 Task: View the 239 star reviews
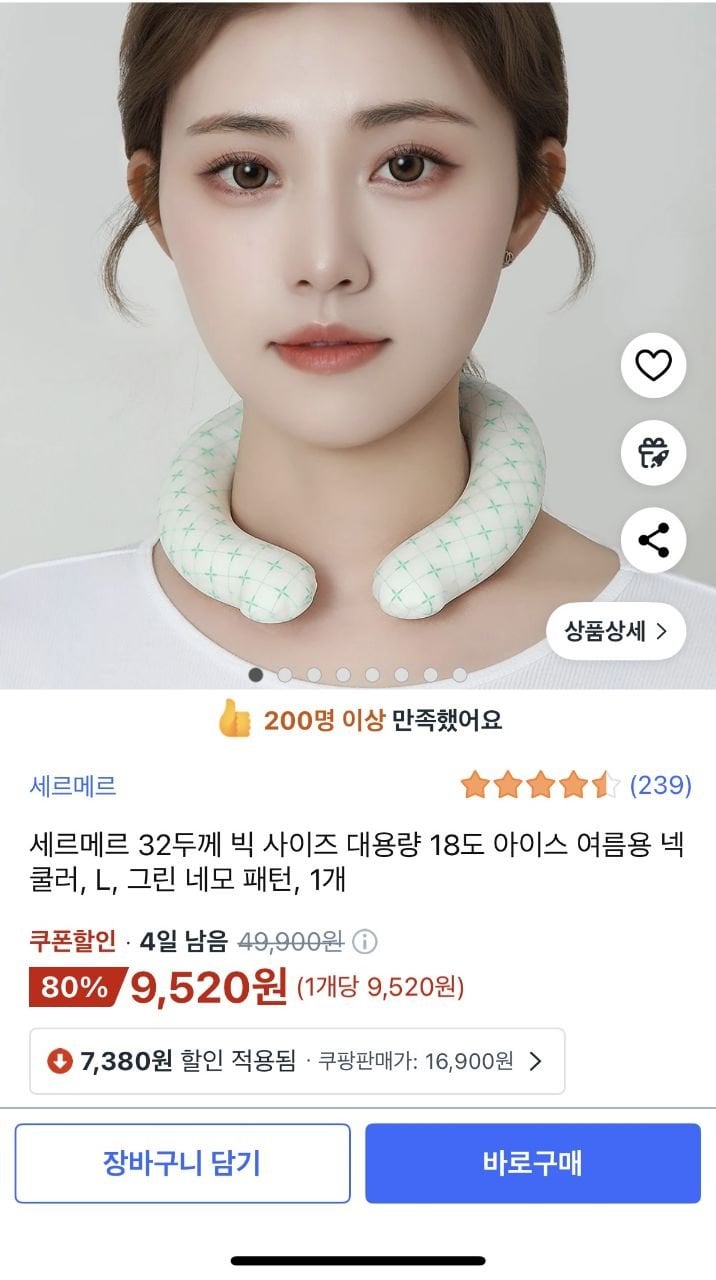coord(576,786)
